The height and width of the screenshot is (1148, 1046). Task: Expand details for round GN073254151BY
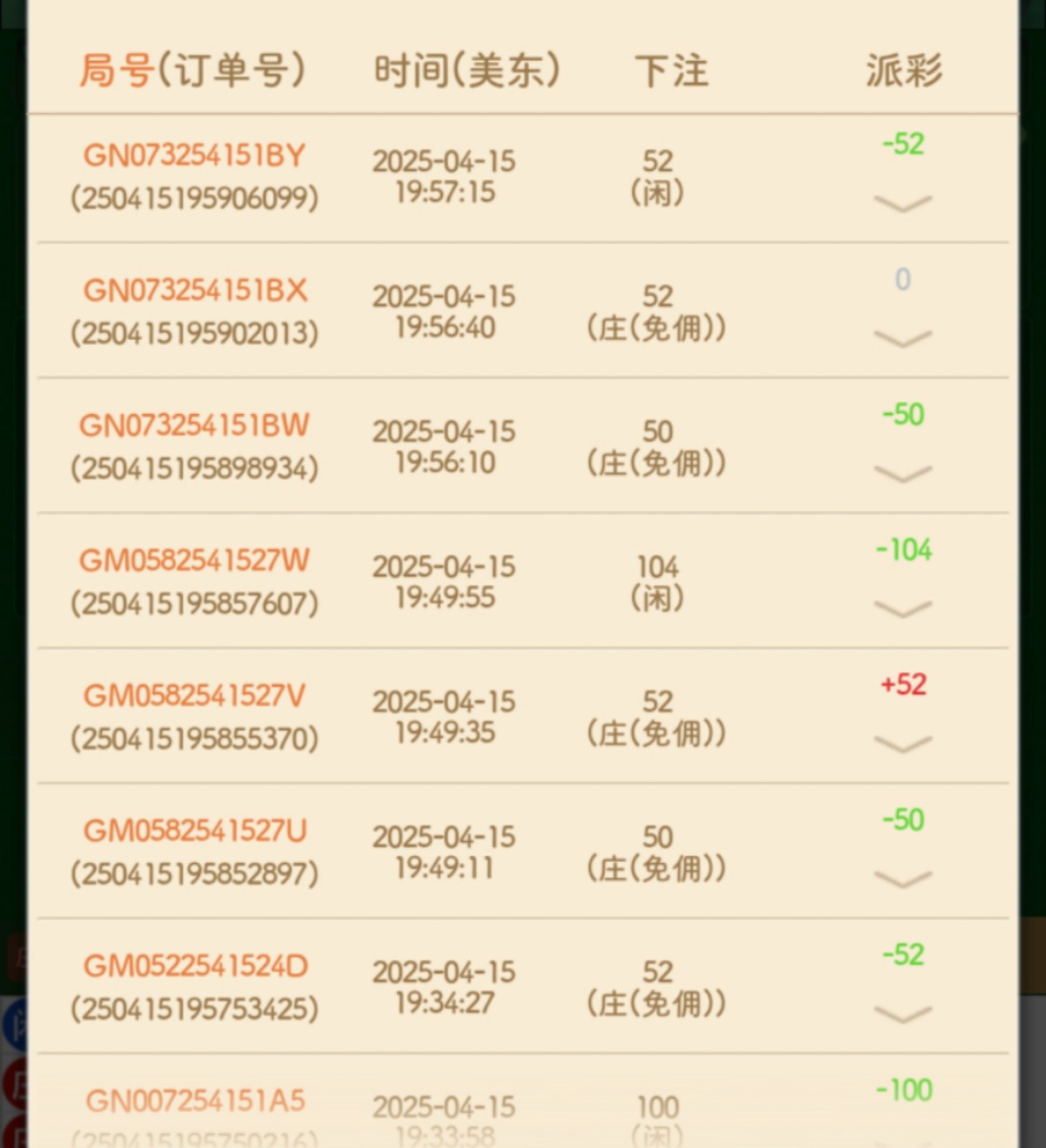click(x=903, y=204)
